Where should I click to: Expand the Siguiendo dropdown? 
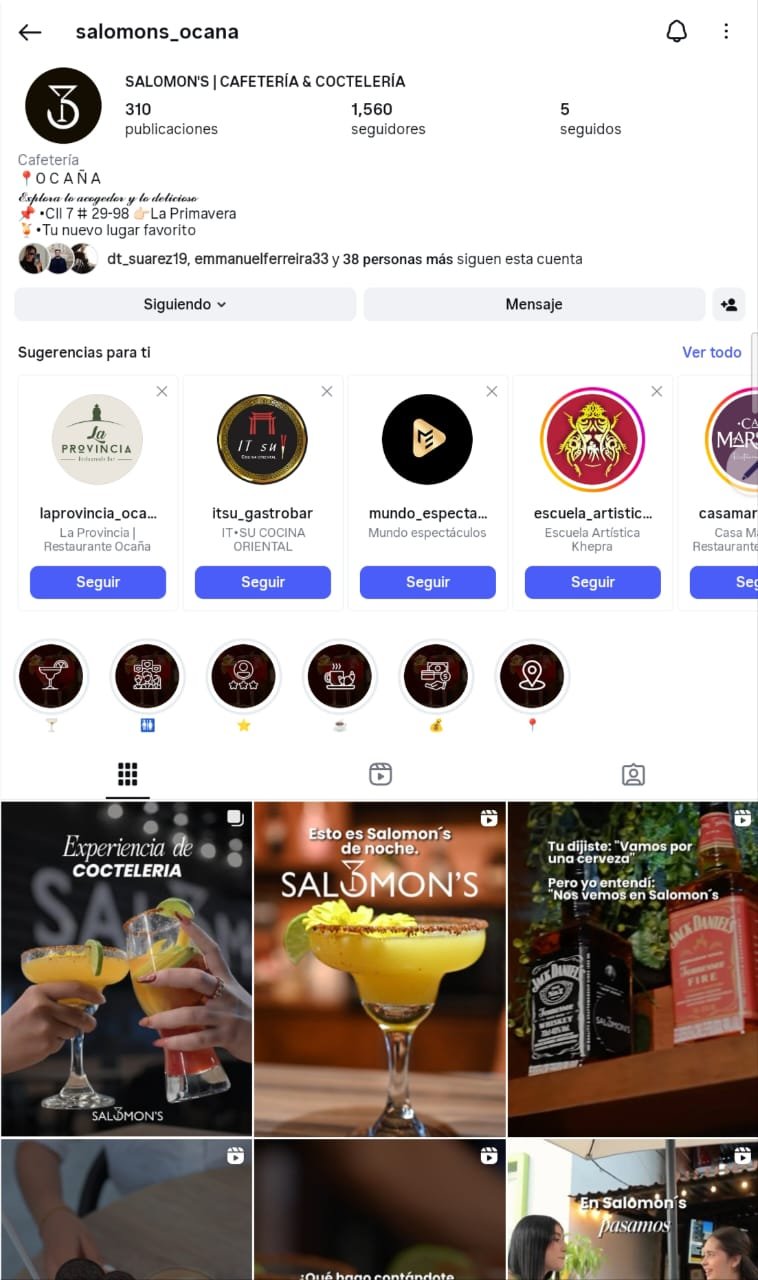(x=185, y=304)
